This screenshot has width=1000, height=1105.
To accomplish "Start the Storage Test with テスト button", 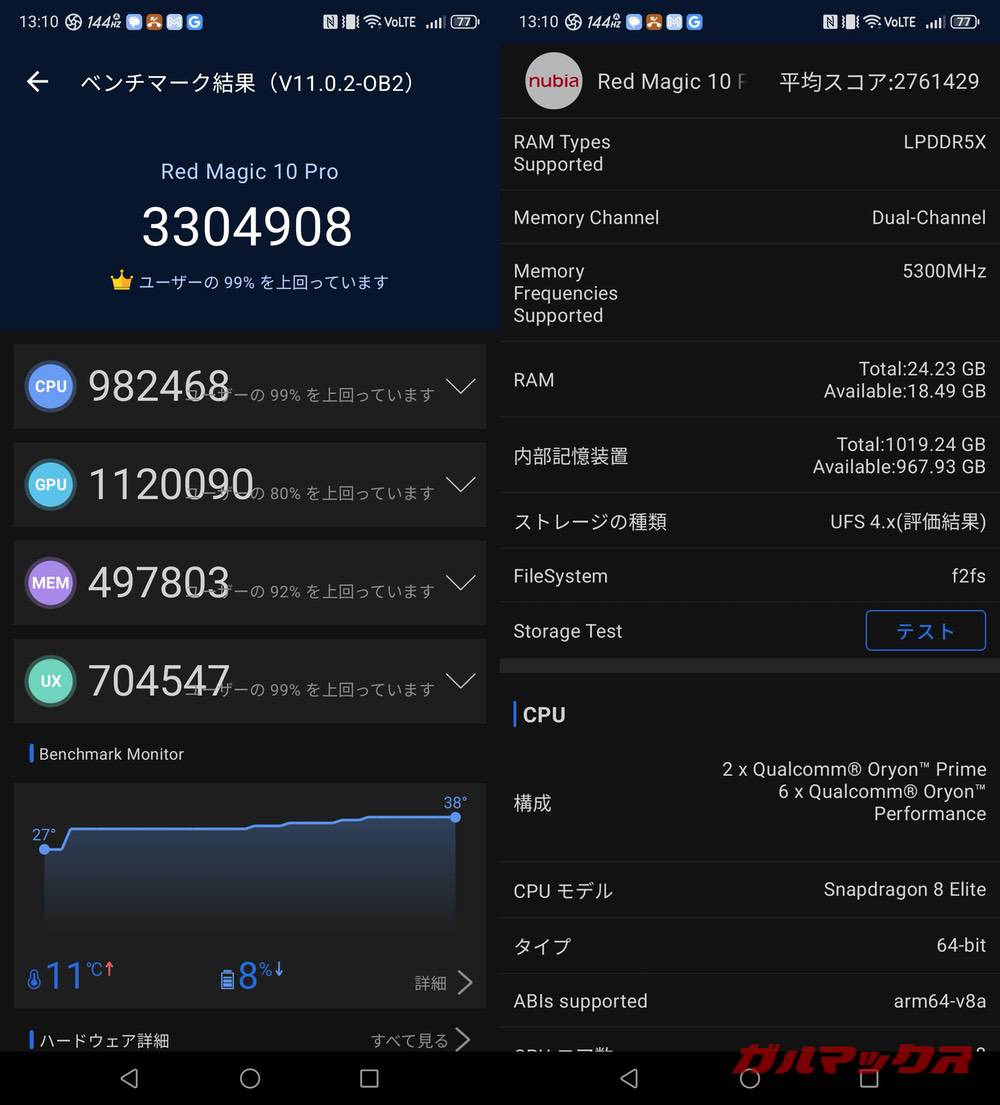I will point(925,631).
